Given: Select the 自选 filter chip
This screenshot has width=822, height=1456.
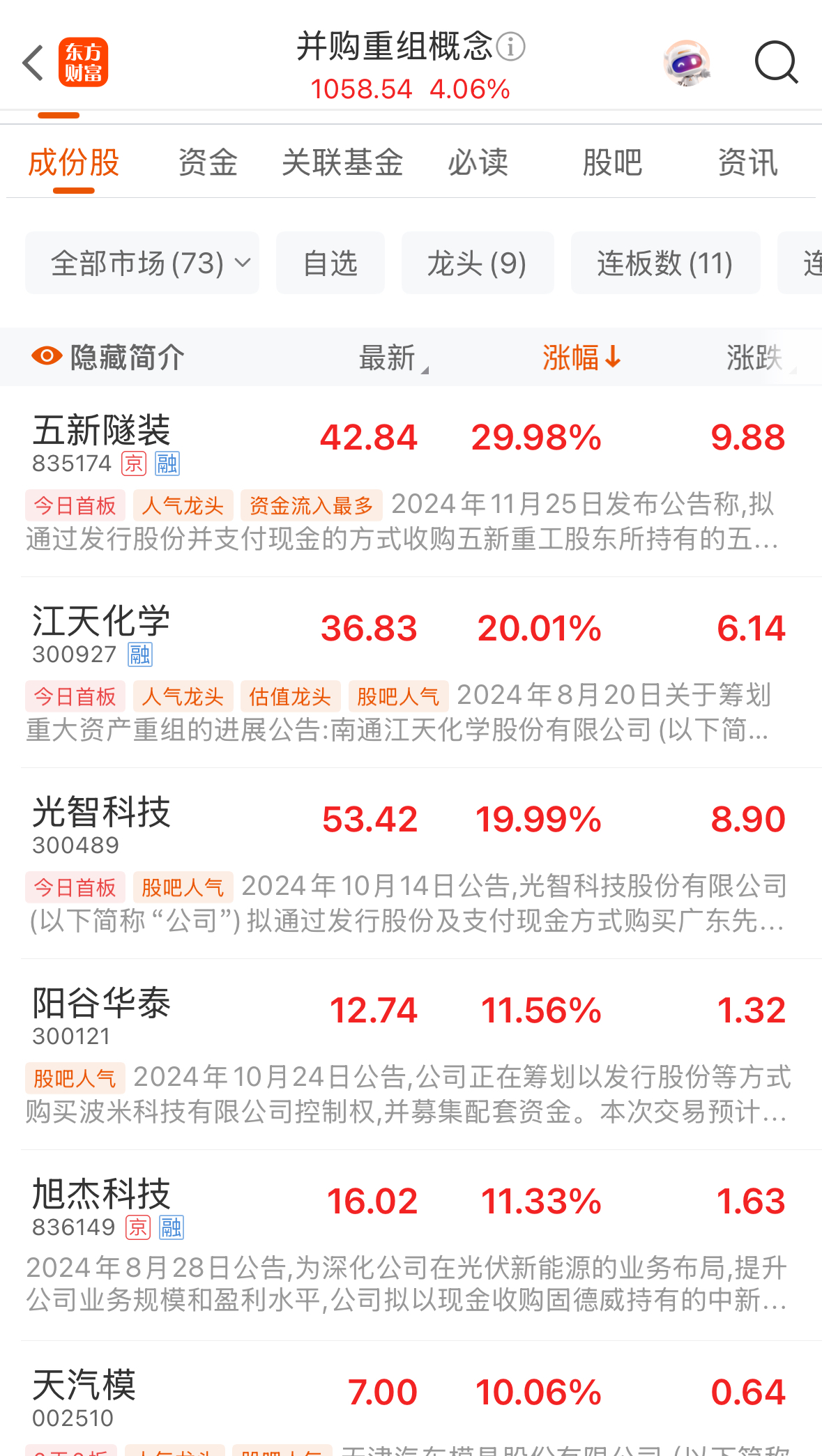Looking at the screenshot, I should (x=330, y=263).
